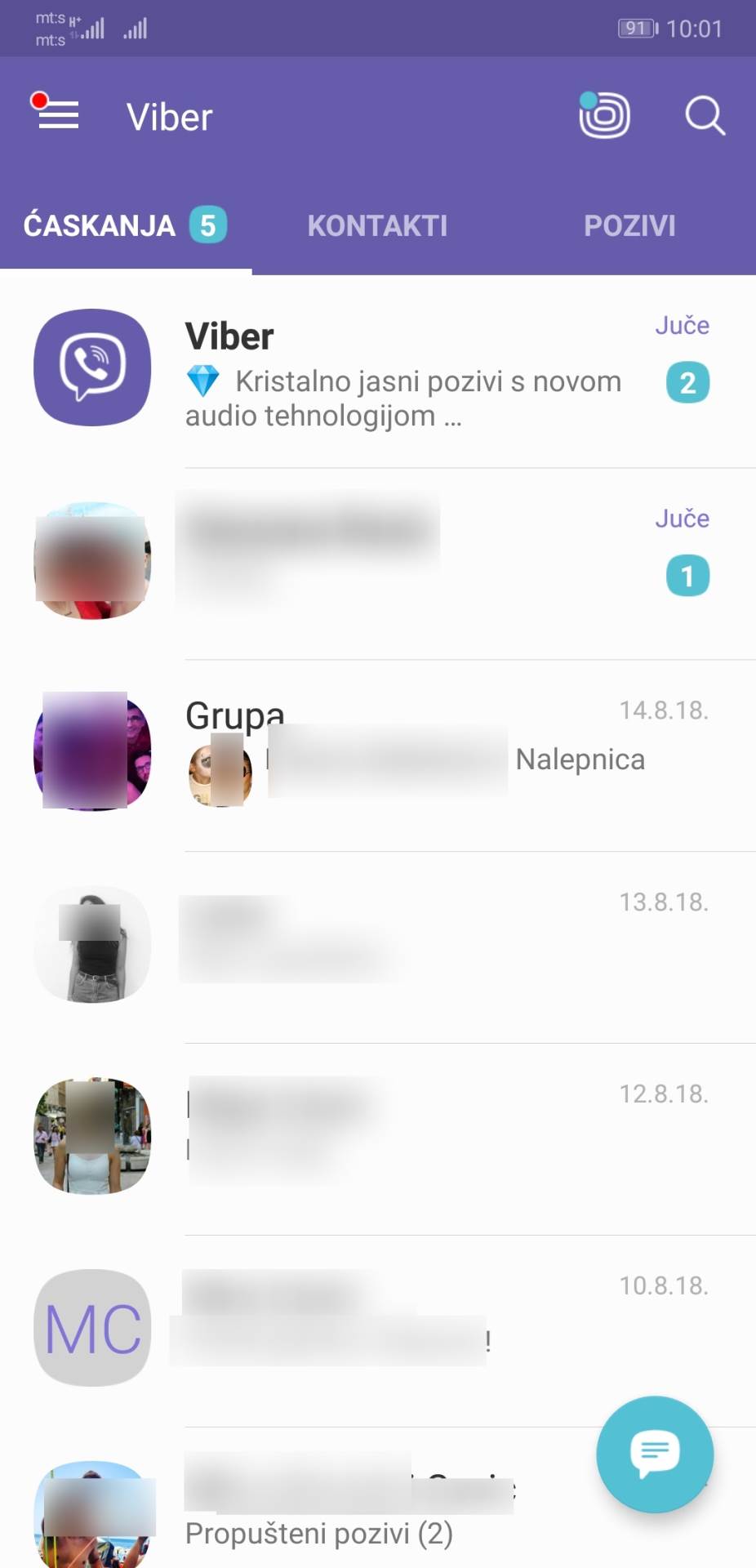Switch to the KONTAKTI tab
The width and height of the screenshot is (756, 1568).
click(377, 225)
